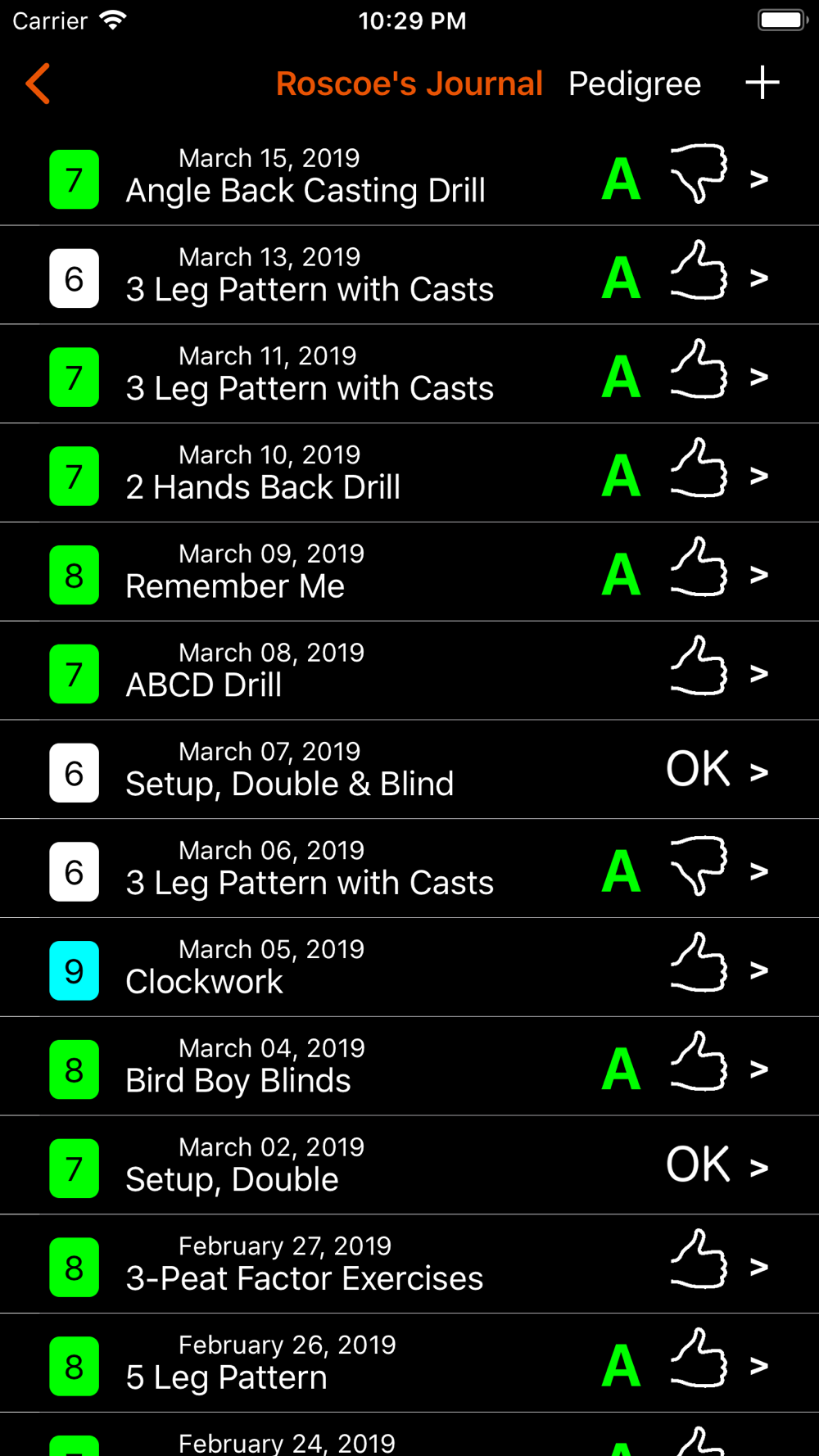Open the ABCD Drill entry

point(409,671)
